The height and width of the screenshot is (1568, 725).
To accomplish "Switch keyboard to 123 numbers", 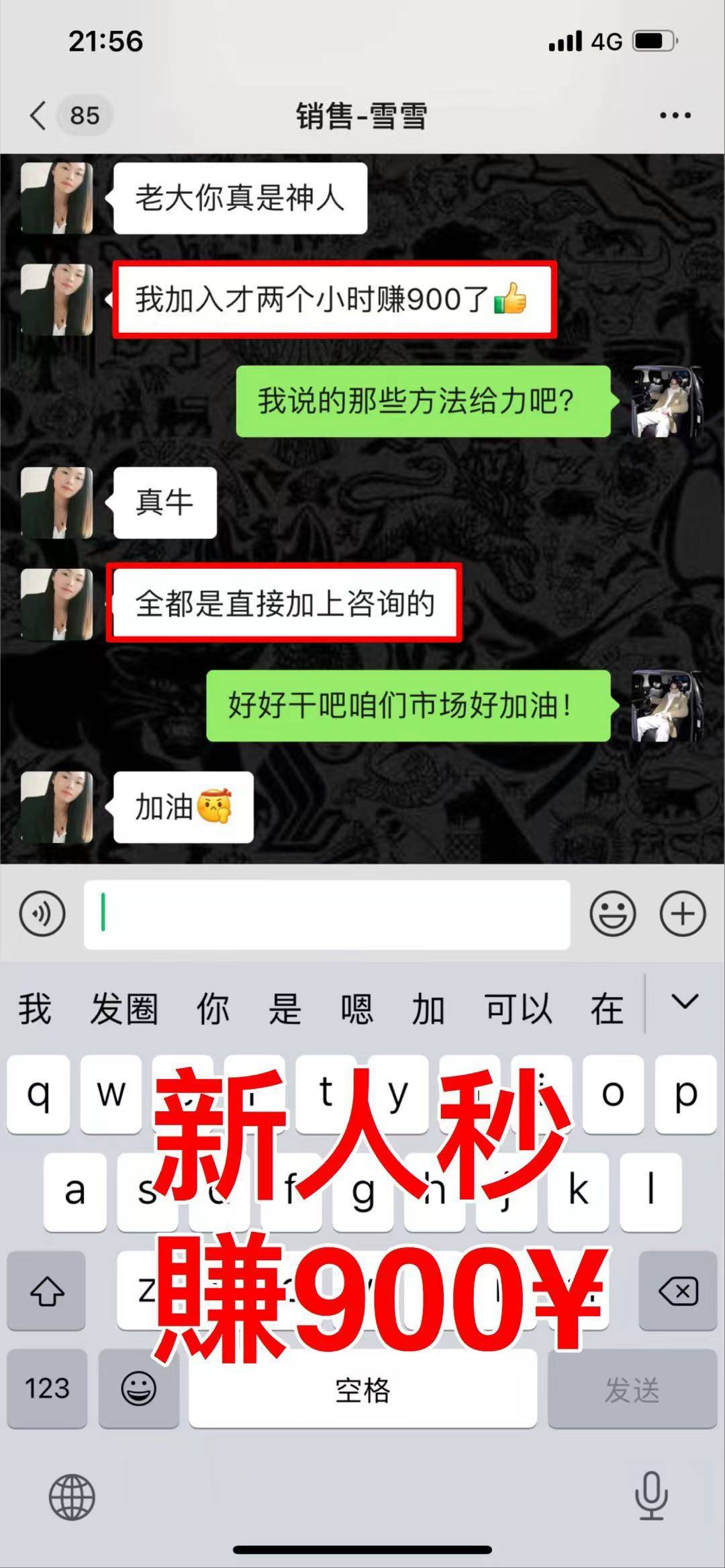I will tap(47, 1388).
